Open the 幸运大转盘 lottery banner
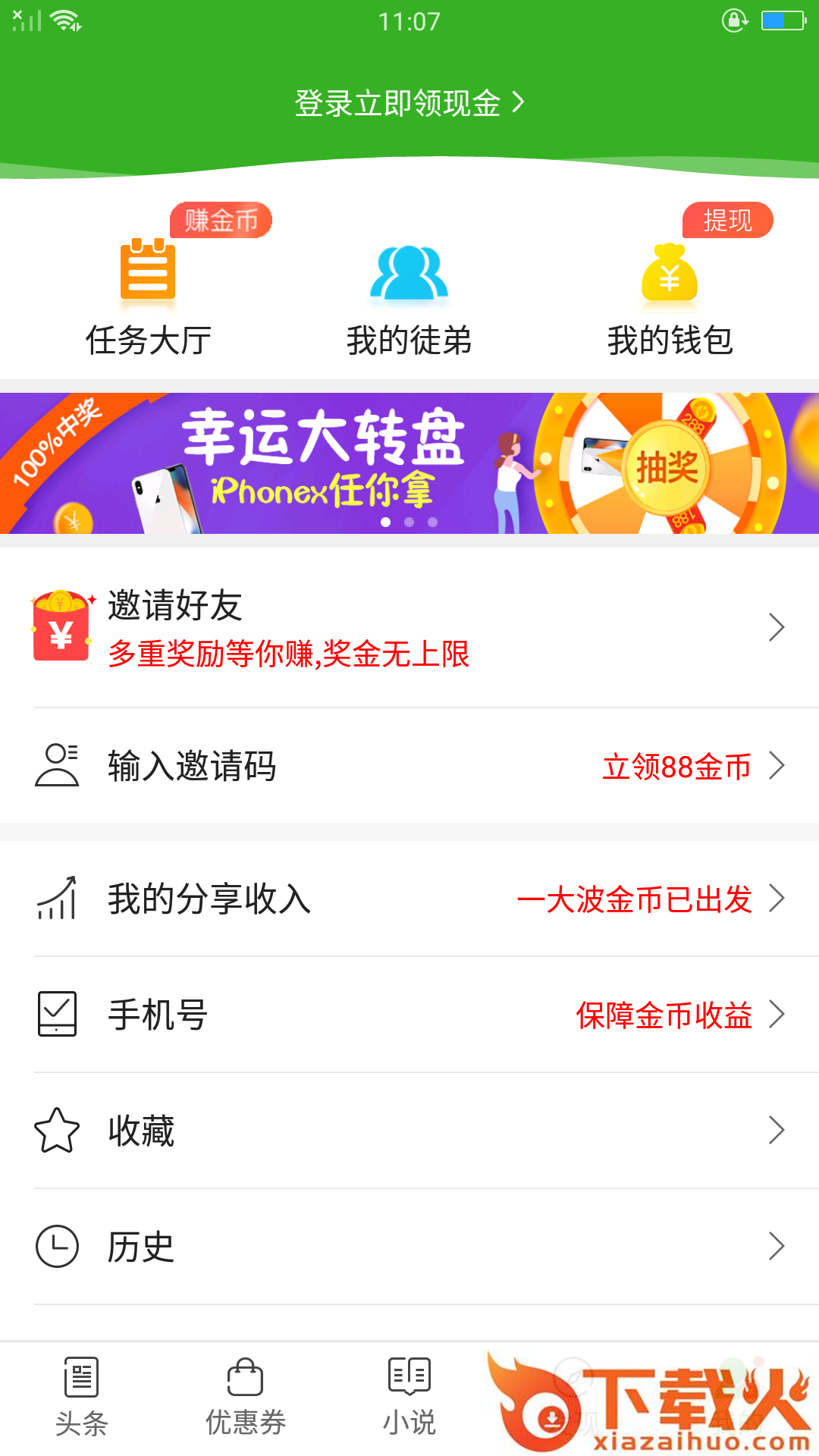 [409, 463]
